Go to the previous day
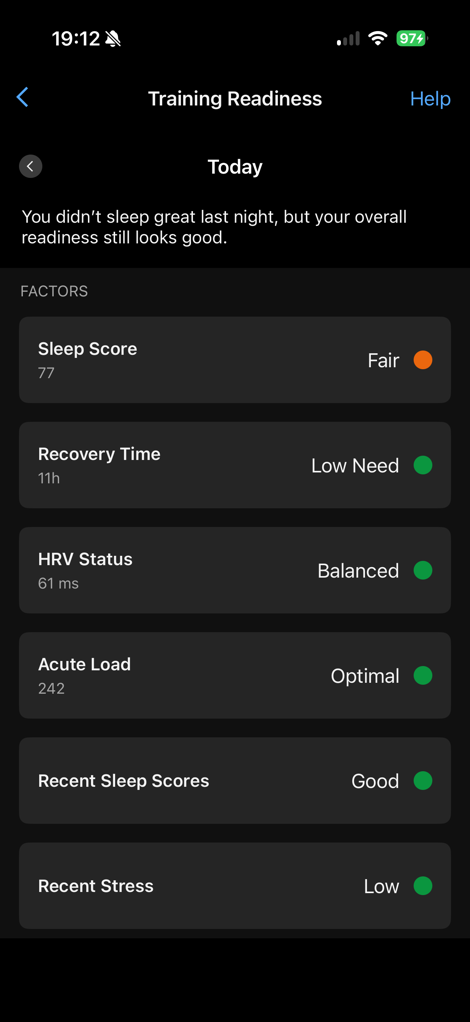470x1022 pixels. [31, 166]
